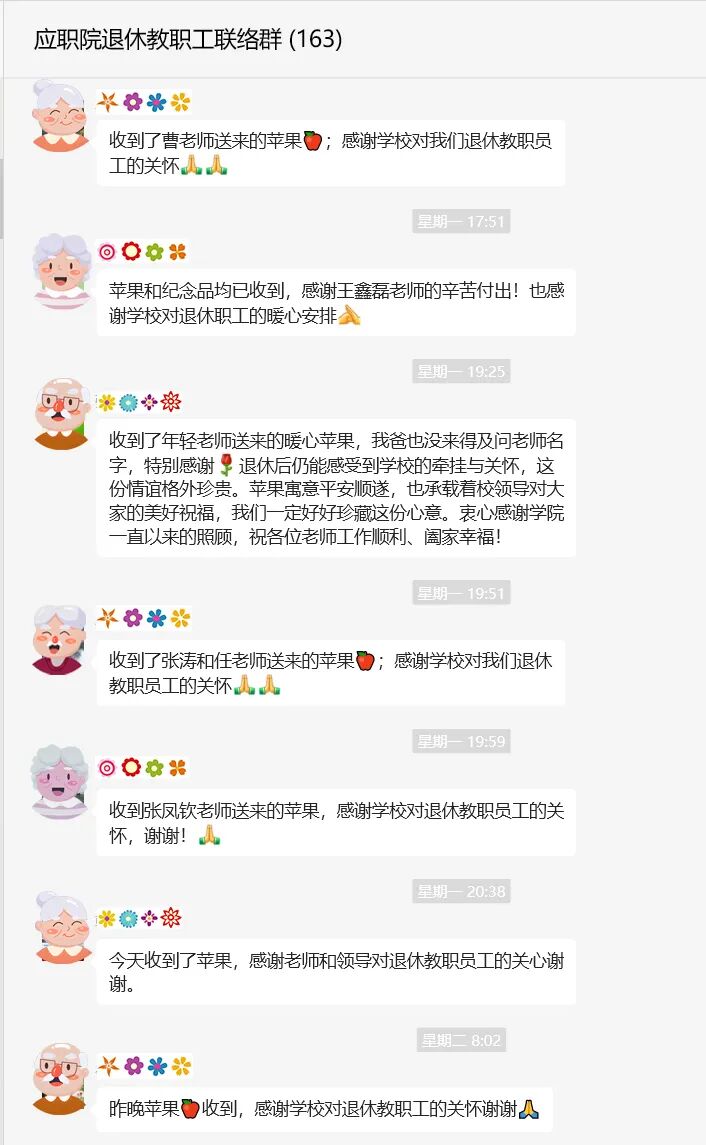
Task: Open avatar of sender mentioning 张涛和任老师
Action: pyautogui.click(x=61, y=636)
